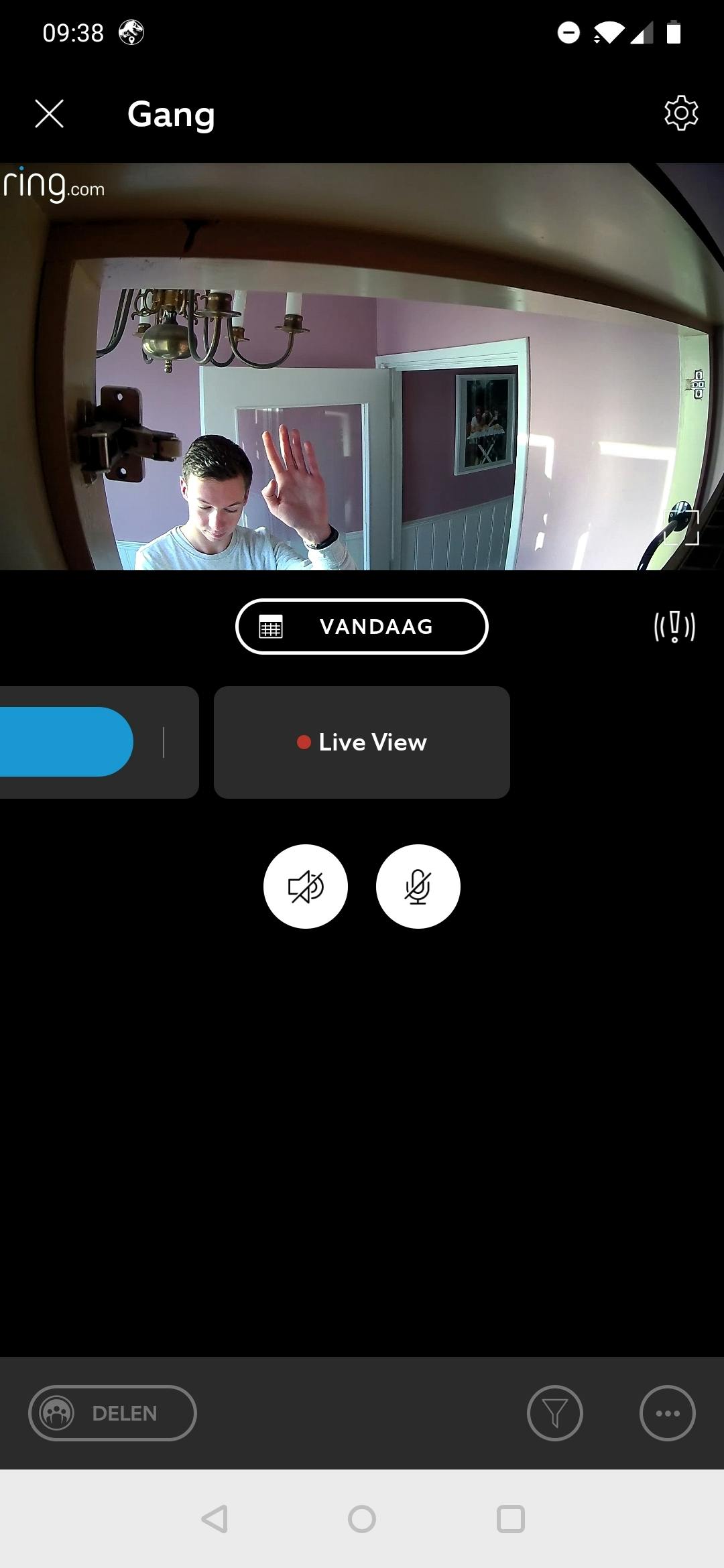Toggle the muted speaker button
This screenshot has height=1568, width=724.
pyautogui.click(x=306, y=887)
